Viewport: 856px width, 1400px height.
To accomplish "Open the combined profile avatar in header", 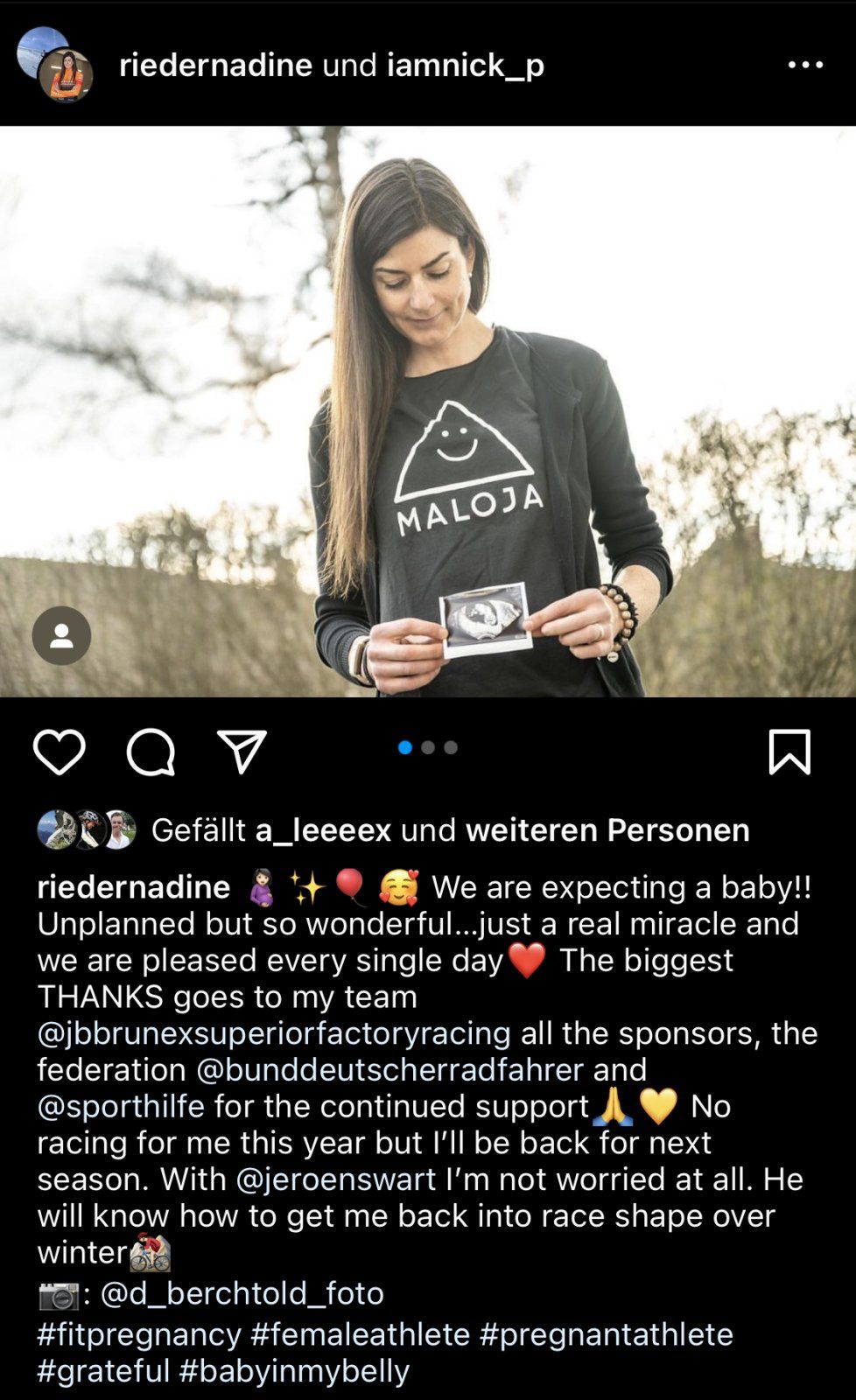I will [x=54, y=65].
